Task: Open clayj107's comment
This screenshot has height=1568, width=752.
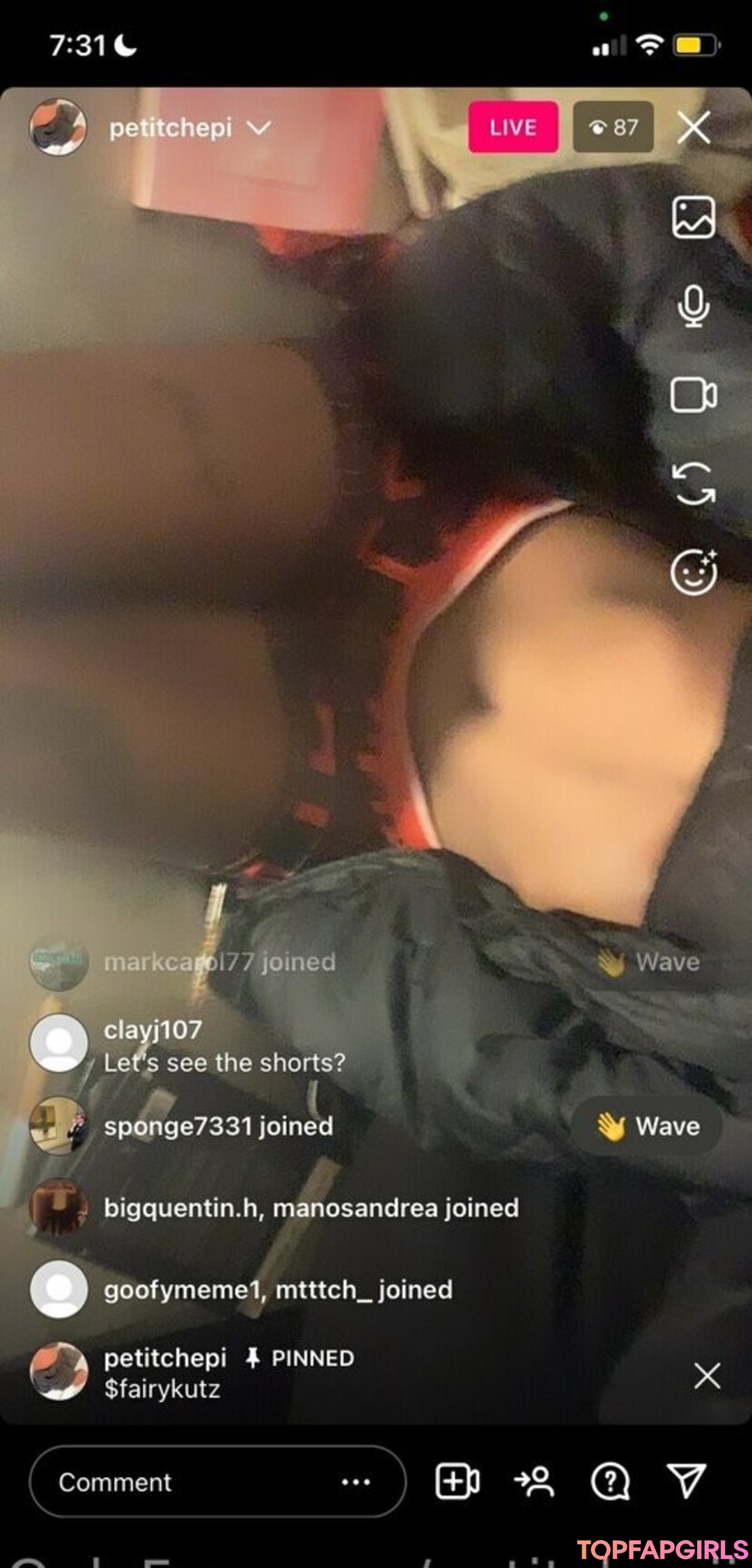Action: point(223,1046)
